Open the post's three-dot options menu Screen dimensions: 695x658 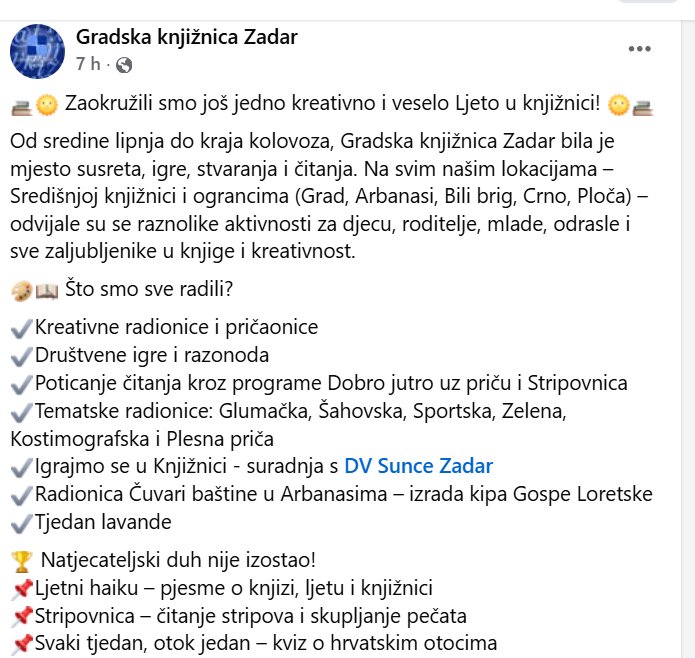point(639,49)
